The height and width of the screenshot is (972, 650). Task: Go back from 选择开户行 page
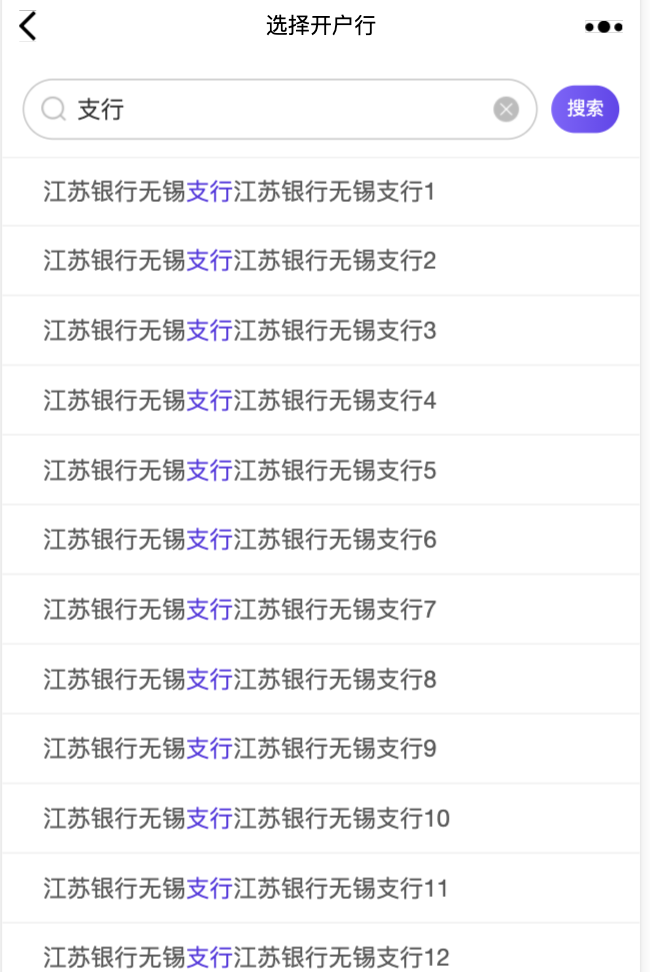tap(28, 26)
